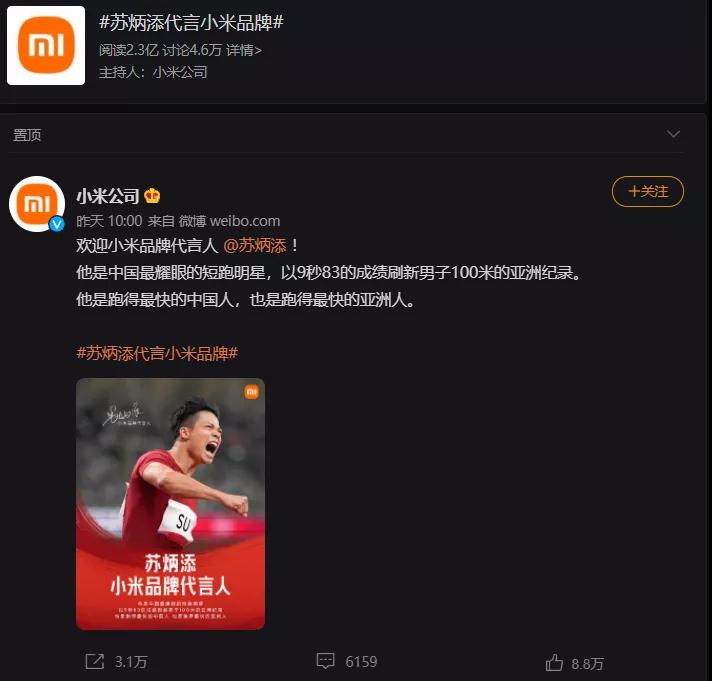Expand the post options chevron
The image size is (712, 681).
coord(673,135)
